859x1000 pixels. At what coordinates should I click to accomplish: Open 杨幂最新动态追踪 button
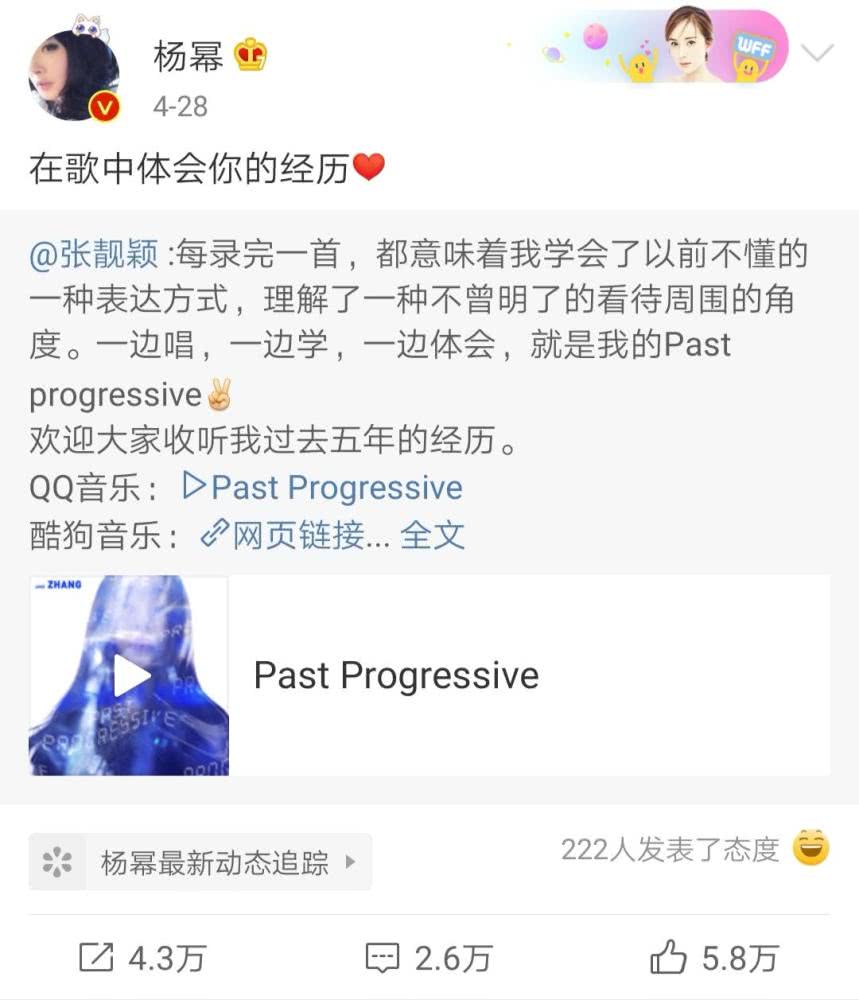point(200,862)
